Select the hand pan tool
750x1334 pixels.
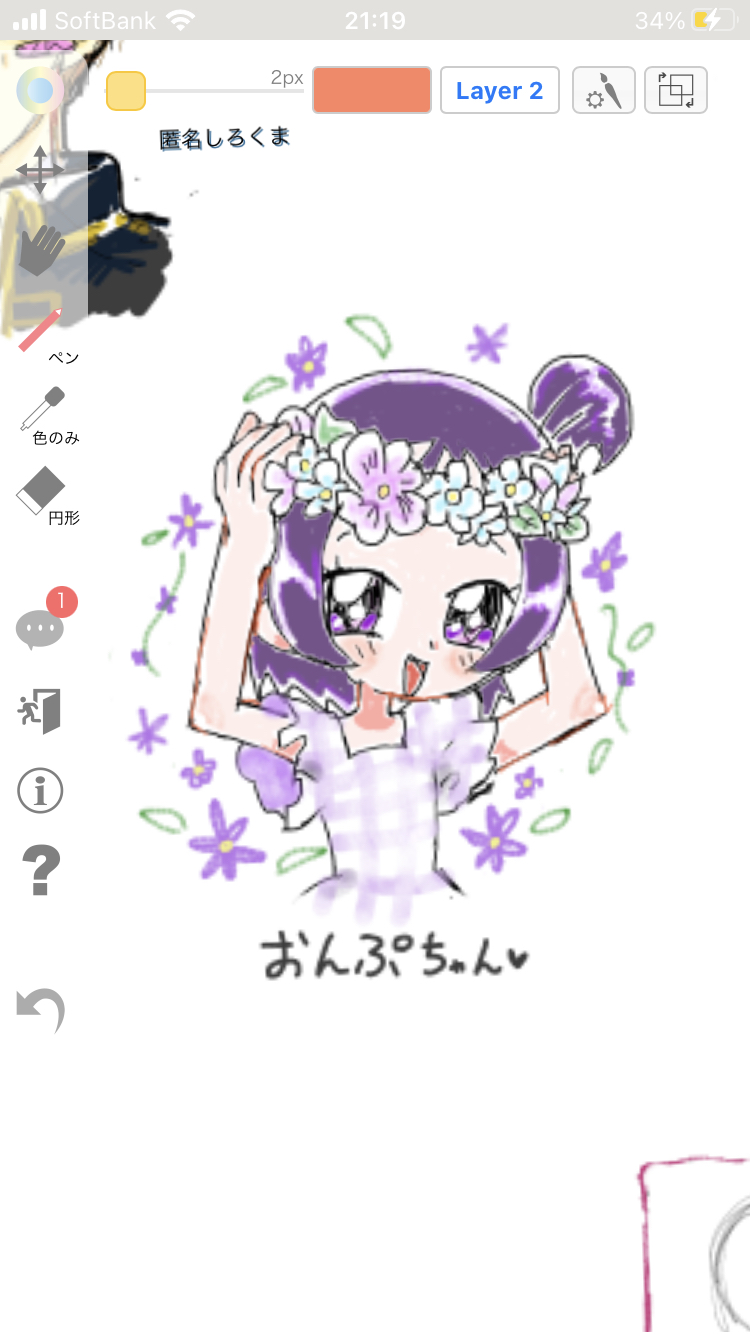[40, 249]
